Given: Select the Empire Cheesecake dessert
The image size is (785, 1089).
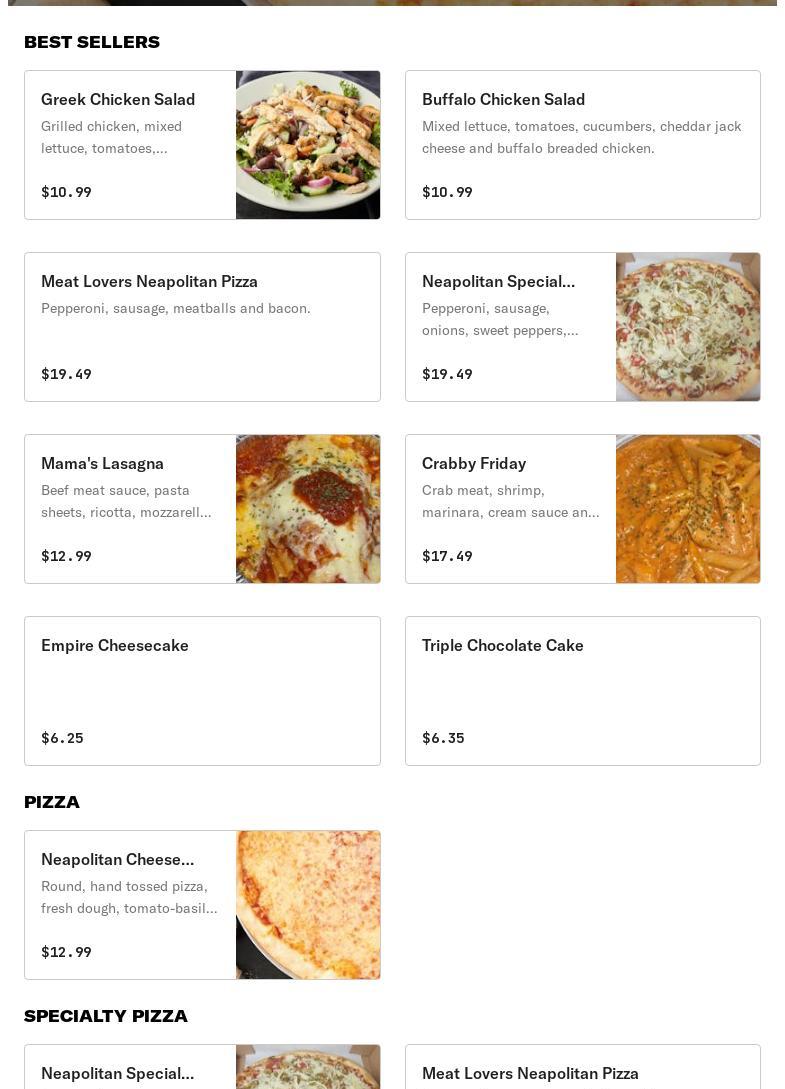Looking at the screenshot, I should click(x=202, y=691).
